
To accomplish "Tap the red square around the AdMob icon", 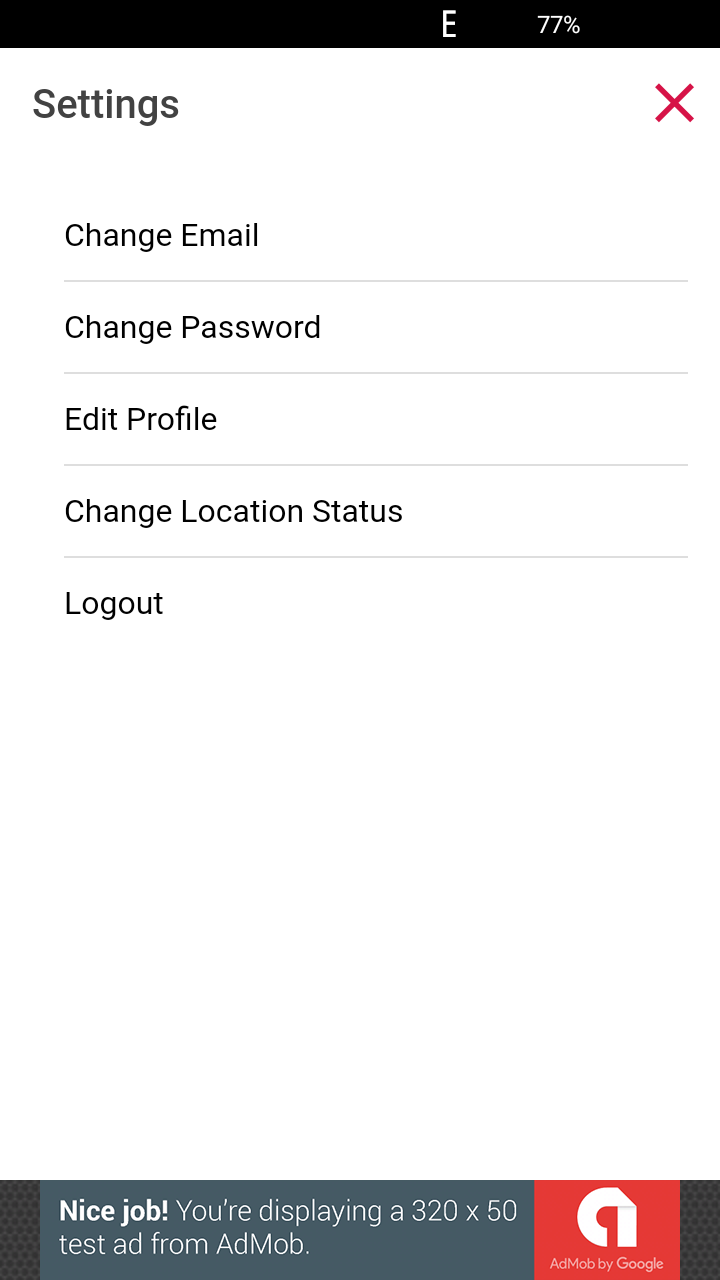I will (607, 1230).
